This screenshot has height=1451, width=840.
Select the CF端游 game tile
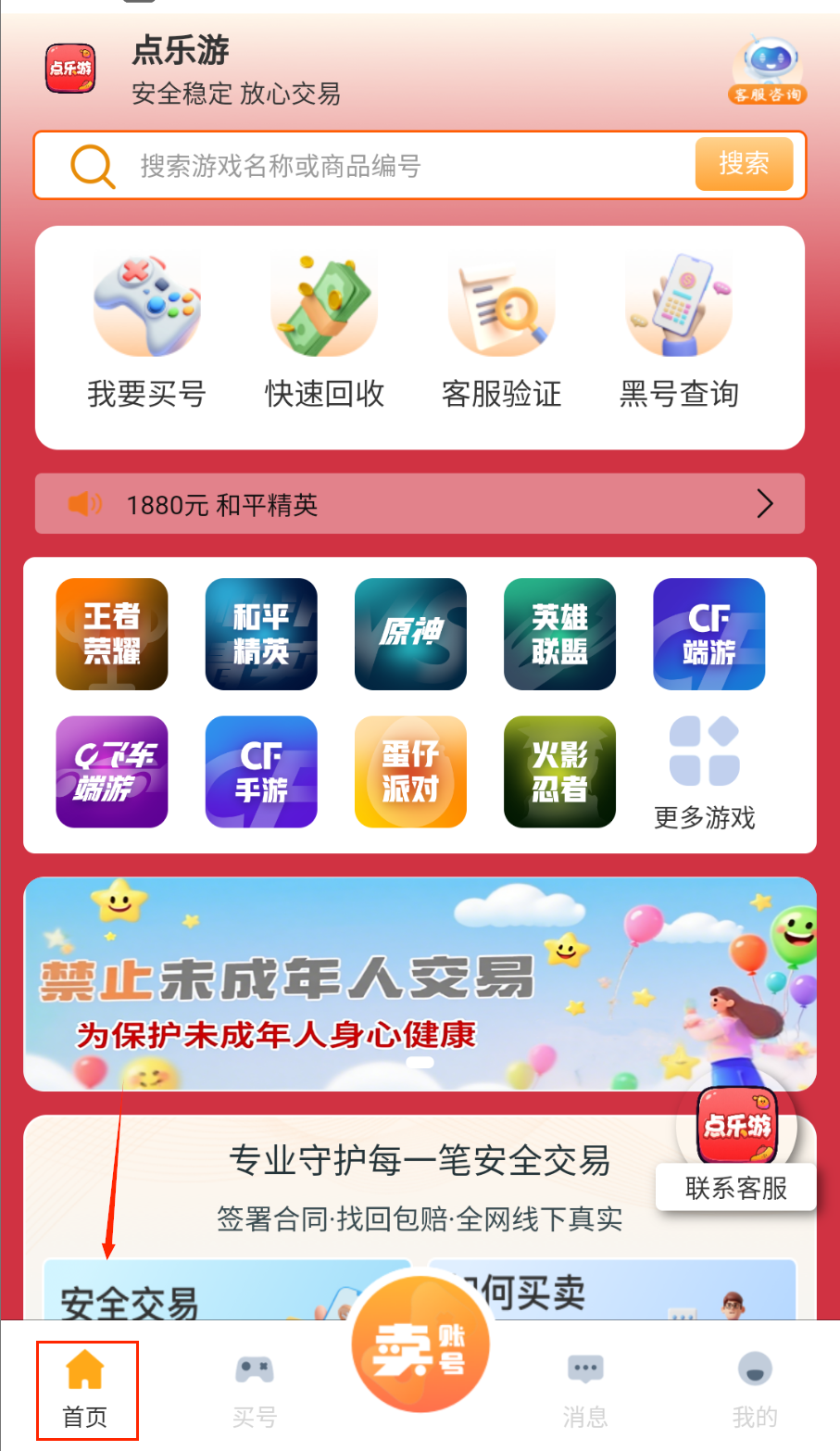pyautogui.click(x=708, y=635)
